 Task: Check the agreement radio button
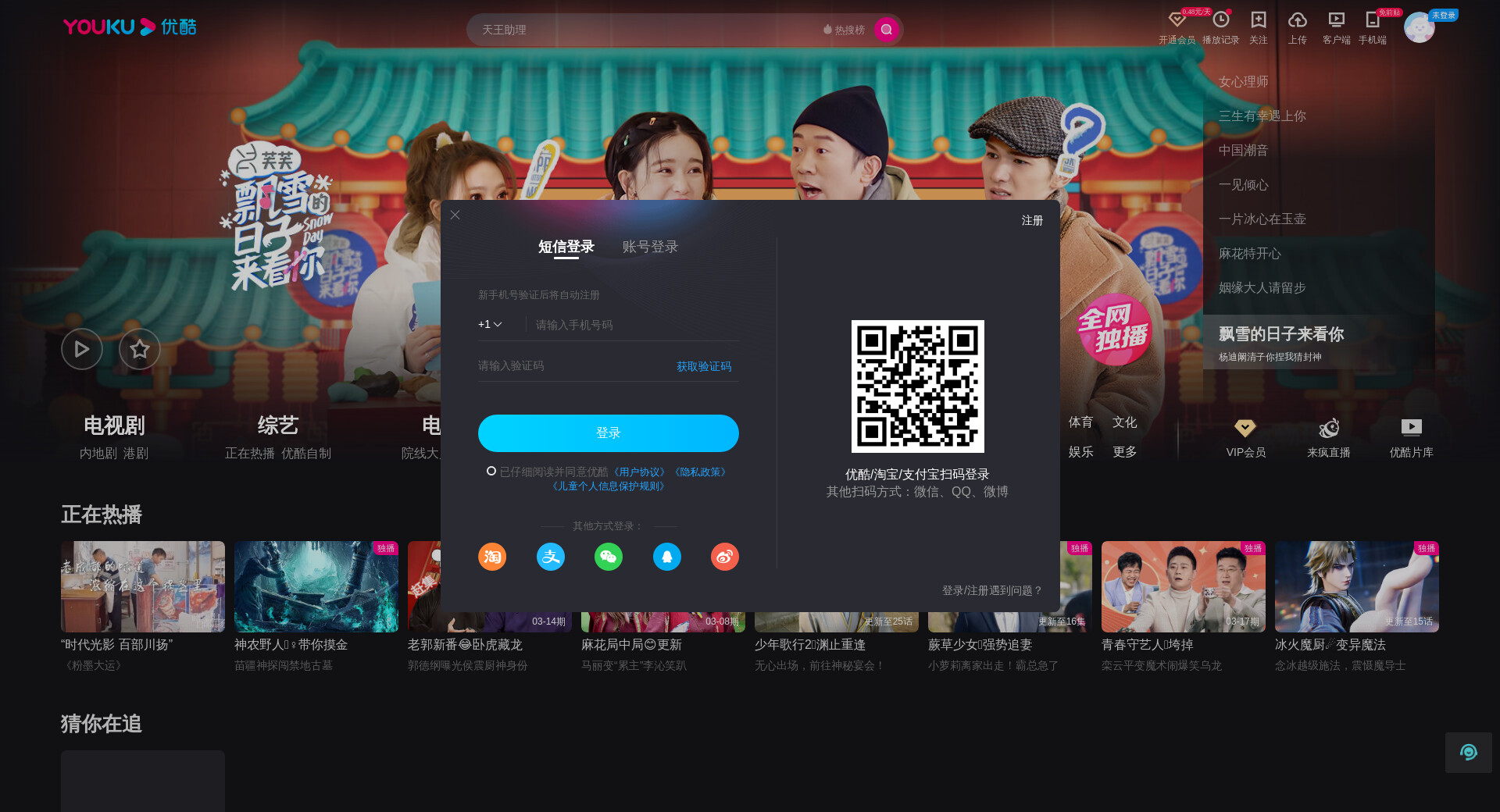click(491, 471)
